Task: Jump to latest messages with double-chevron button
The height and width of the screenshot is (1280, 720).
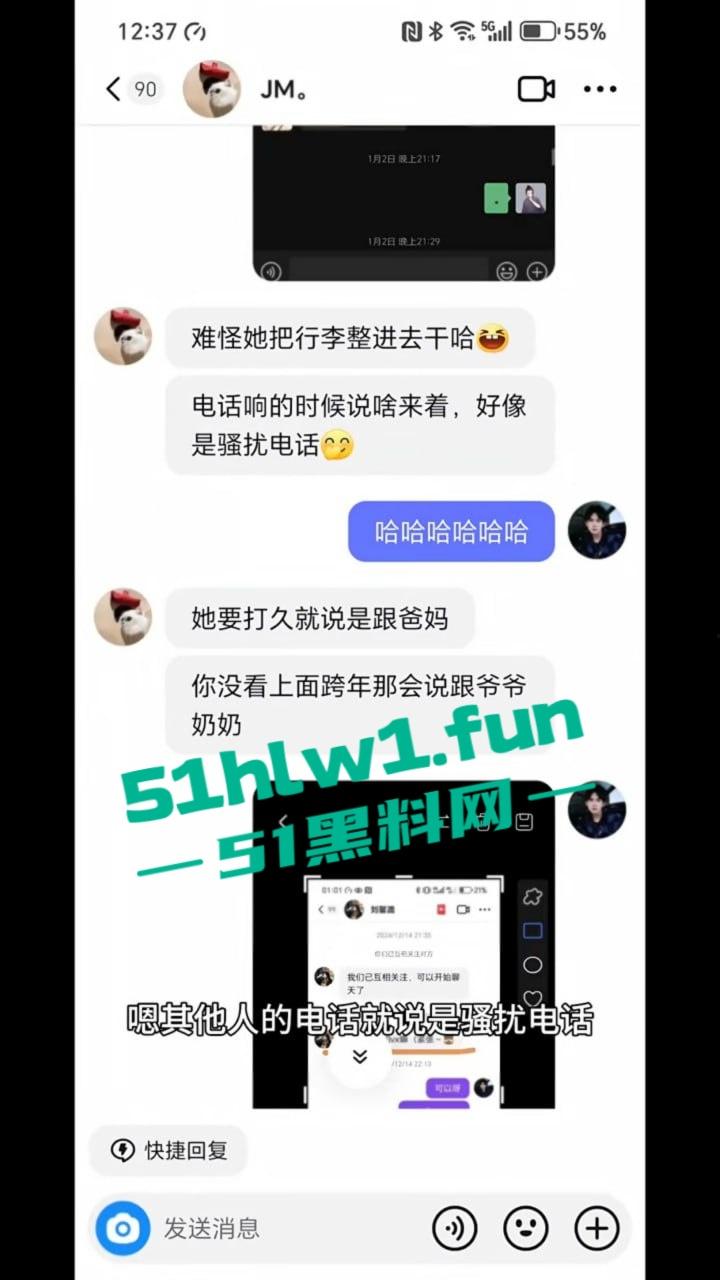Action: pos(360,1057)
